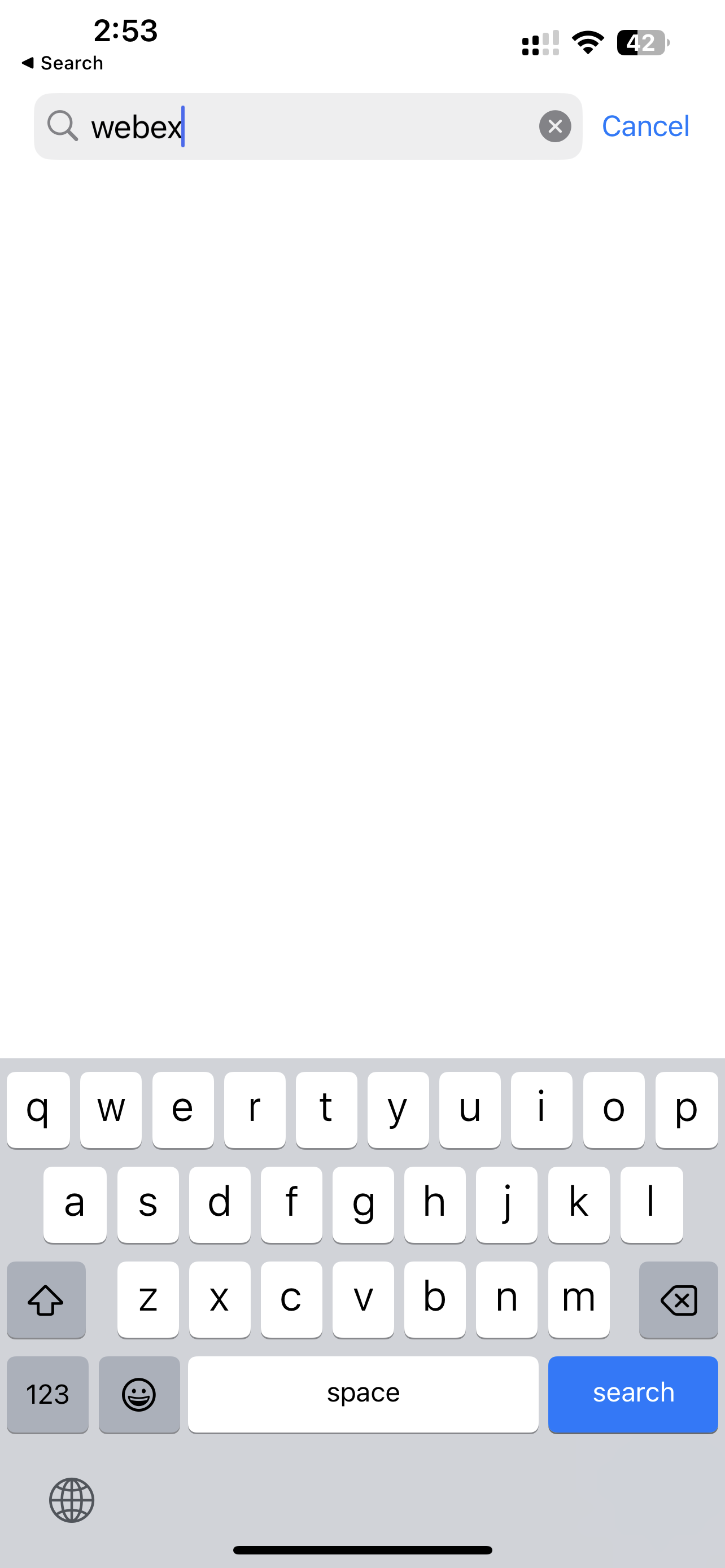Tap the space bar
This screenshot has height=1568, width=725.
[x=363, y=1394]
